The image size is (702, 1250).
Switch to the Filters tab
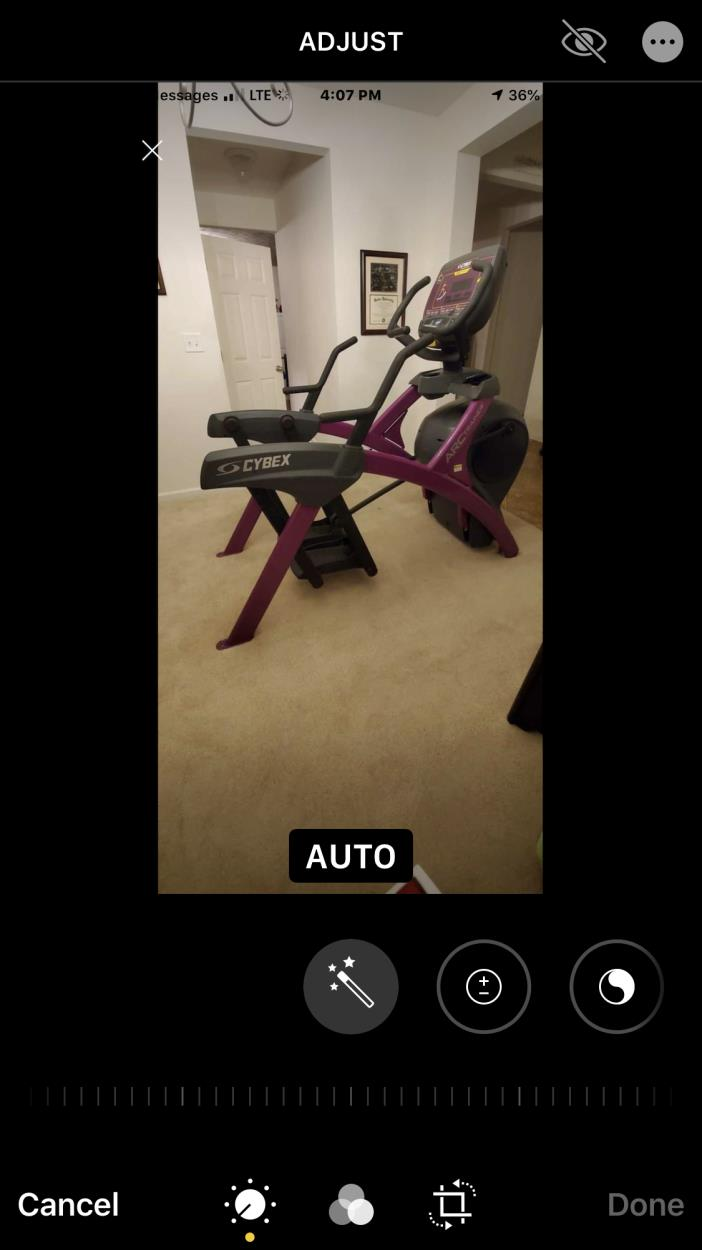point(351,1204)
